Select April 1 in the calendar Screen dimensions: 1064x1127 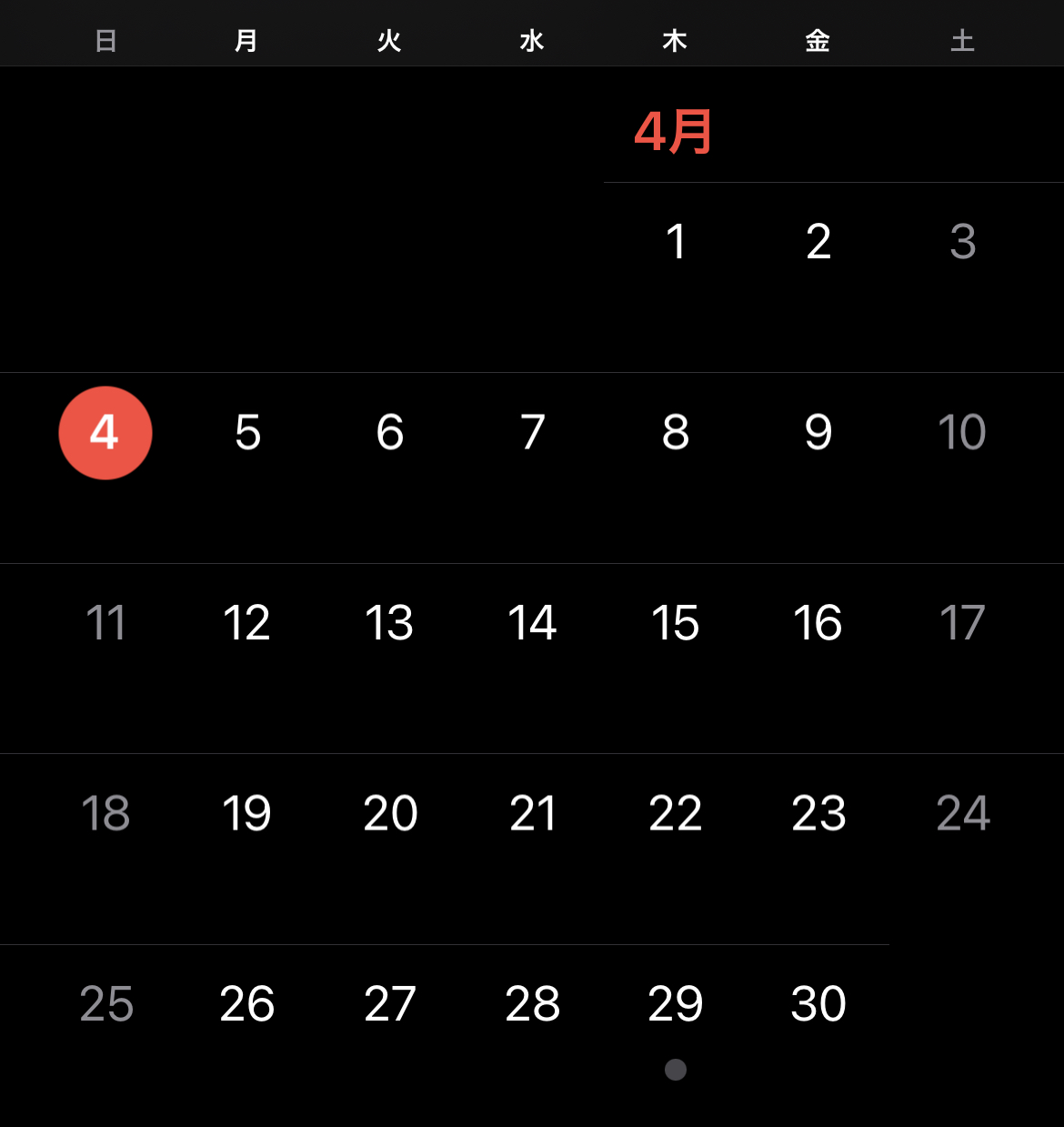click(x=675, y=242)
